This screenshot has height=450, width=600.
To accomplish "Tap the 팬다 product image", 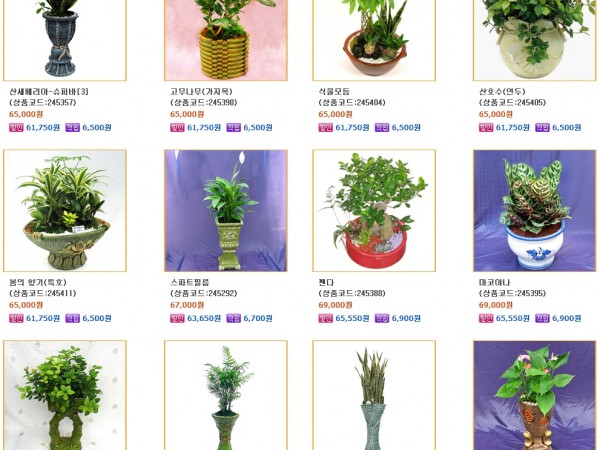I will 374,211.
